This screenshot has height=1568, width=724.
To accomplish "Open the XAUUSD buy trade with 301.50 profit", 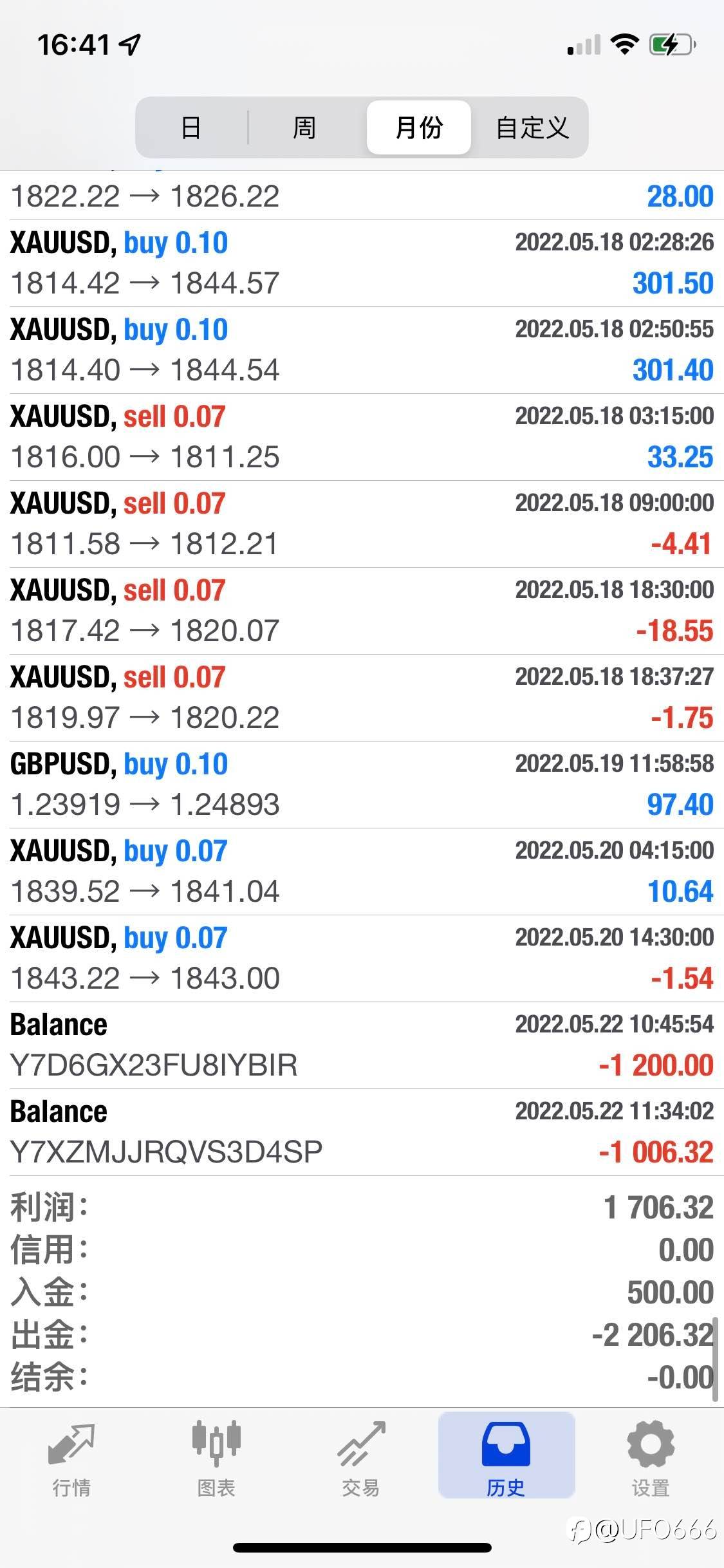I will [x=362, y=263].
